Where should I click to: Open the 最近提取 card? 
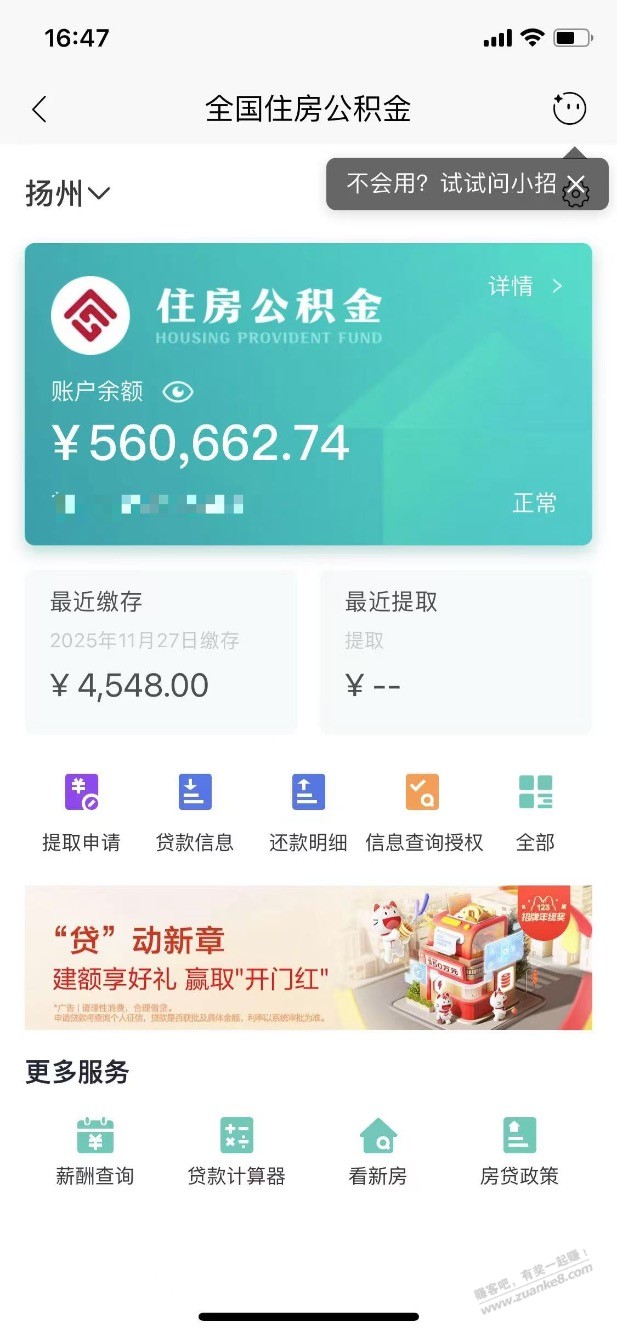[x=455, y=651]
